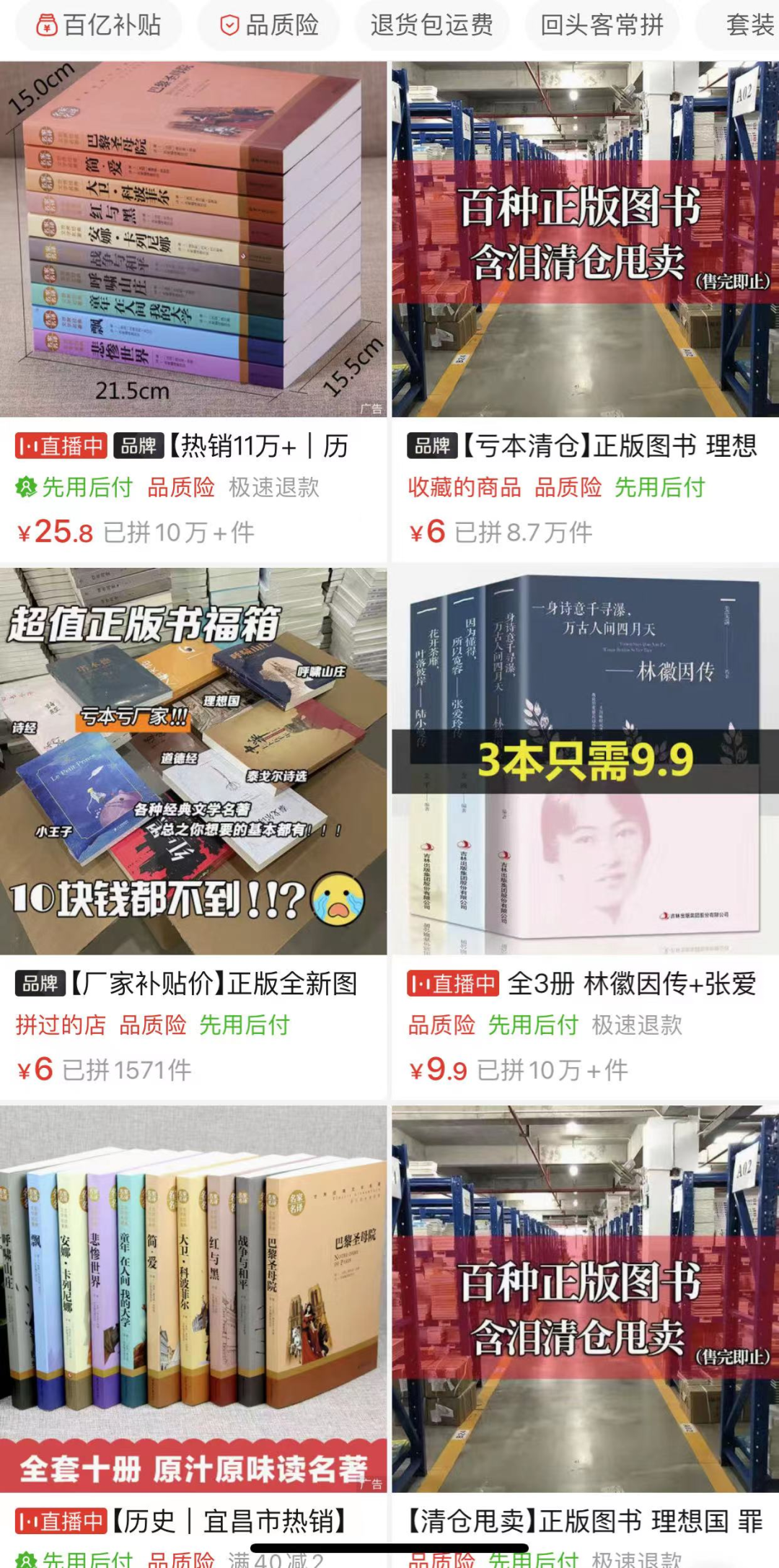View the 清仓甩卖 正版图书 理想国 listing
The image size is (779, 1568).
pyautogui.click(x=585, y=1299)
